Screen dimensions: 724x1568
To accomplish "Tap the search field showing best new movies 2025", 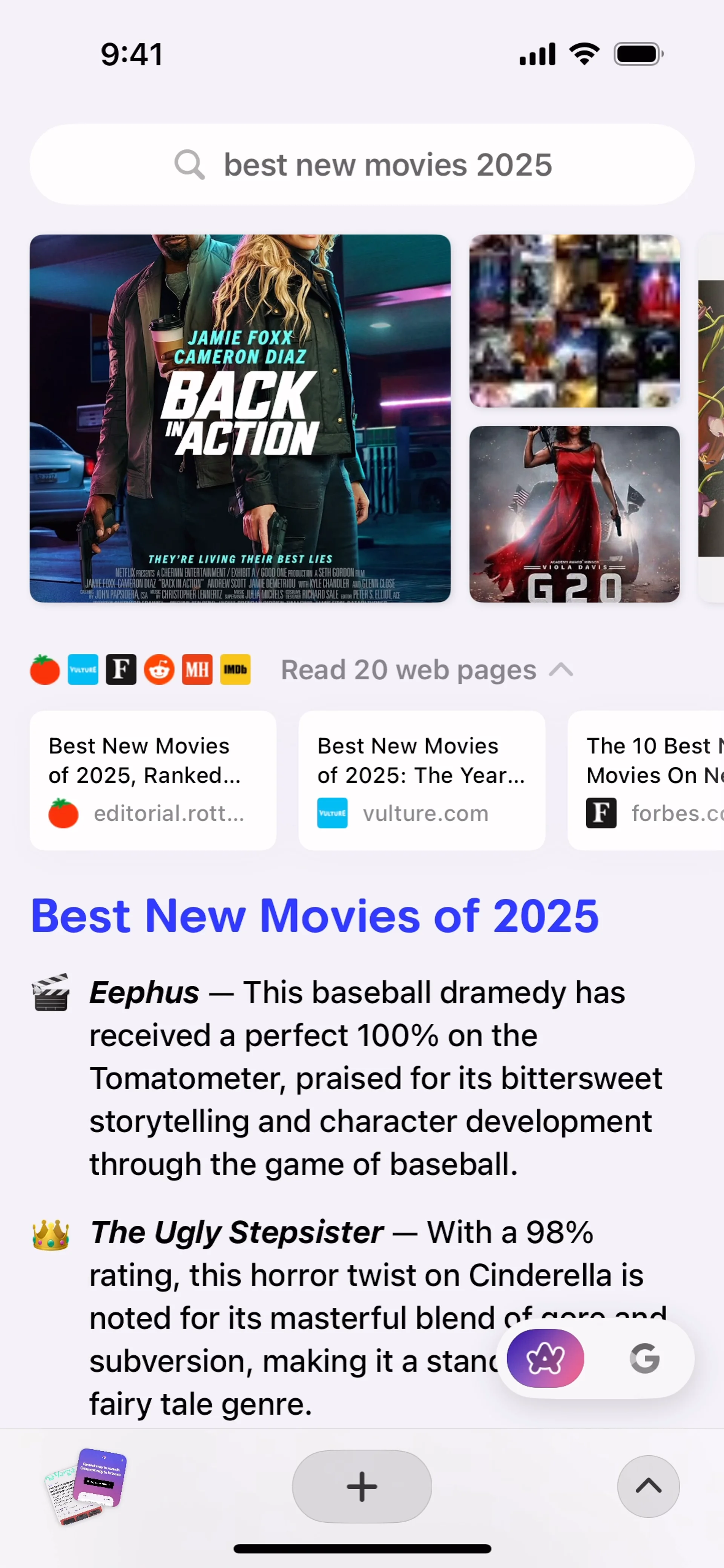I will (362, 164).
